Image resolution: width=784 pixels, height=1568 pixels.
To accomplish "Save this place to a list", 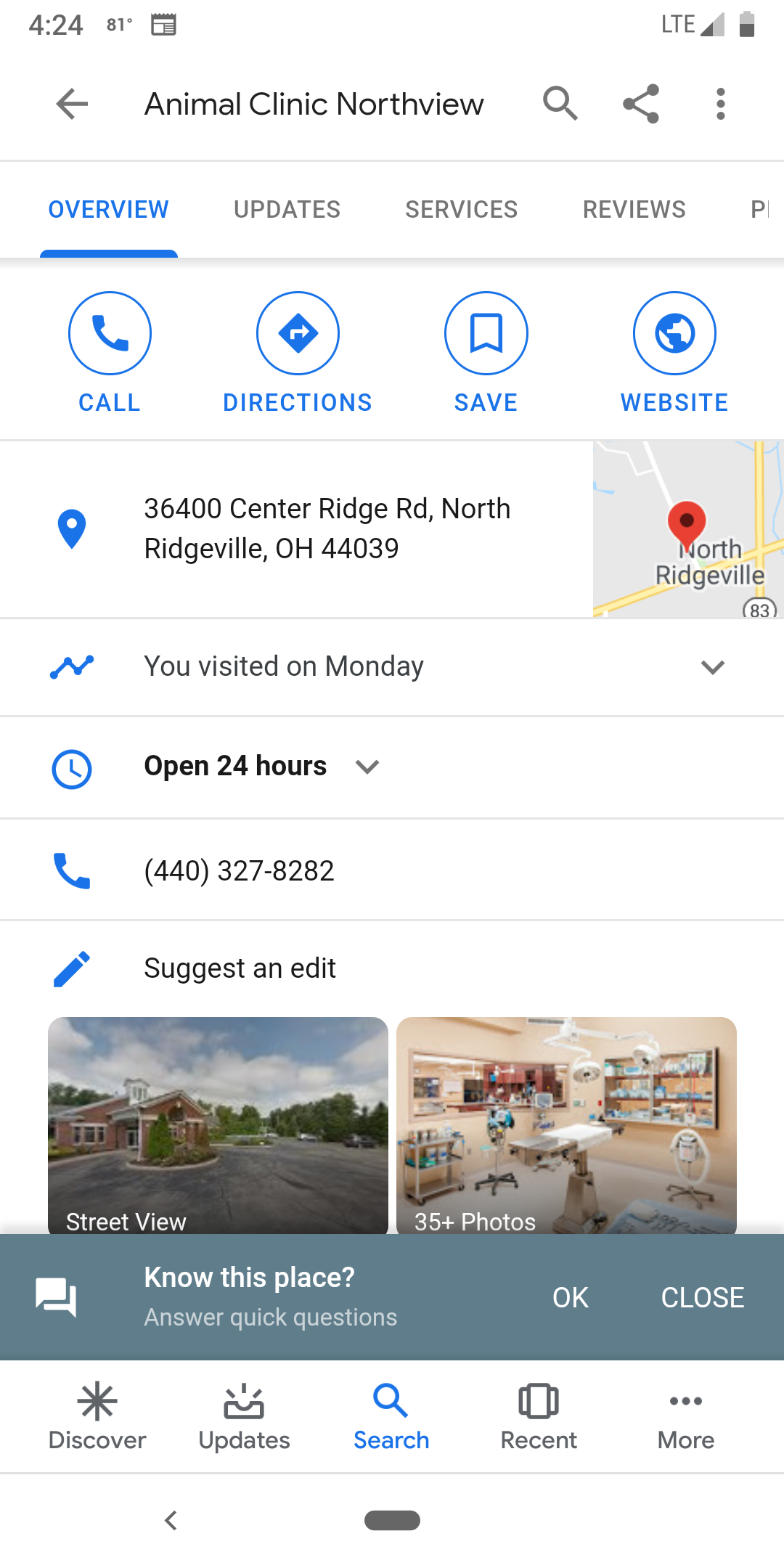I will (486, 353).
